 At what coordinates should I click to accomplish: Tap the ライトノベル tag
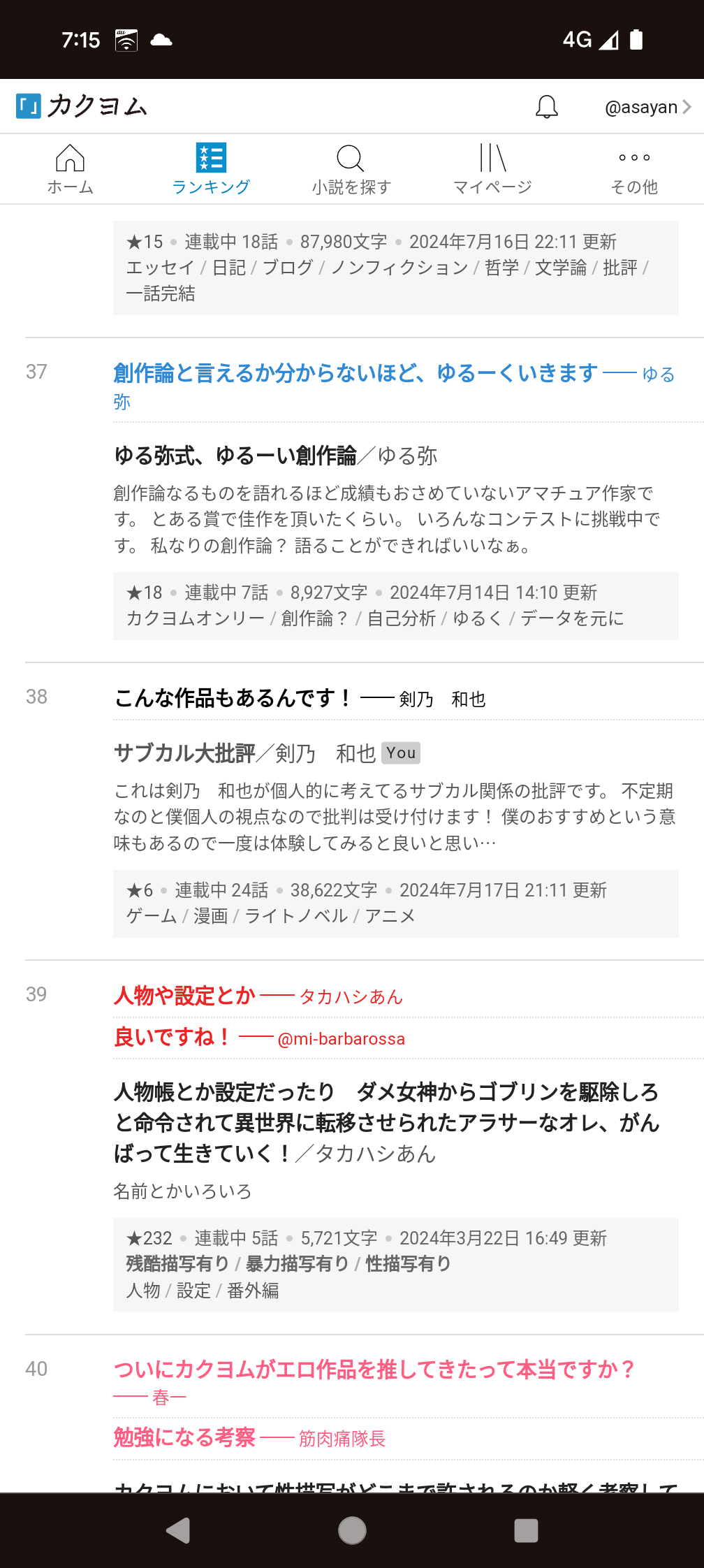click(x=296, y=916)
